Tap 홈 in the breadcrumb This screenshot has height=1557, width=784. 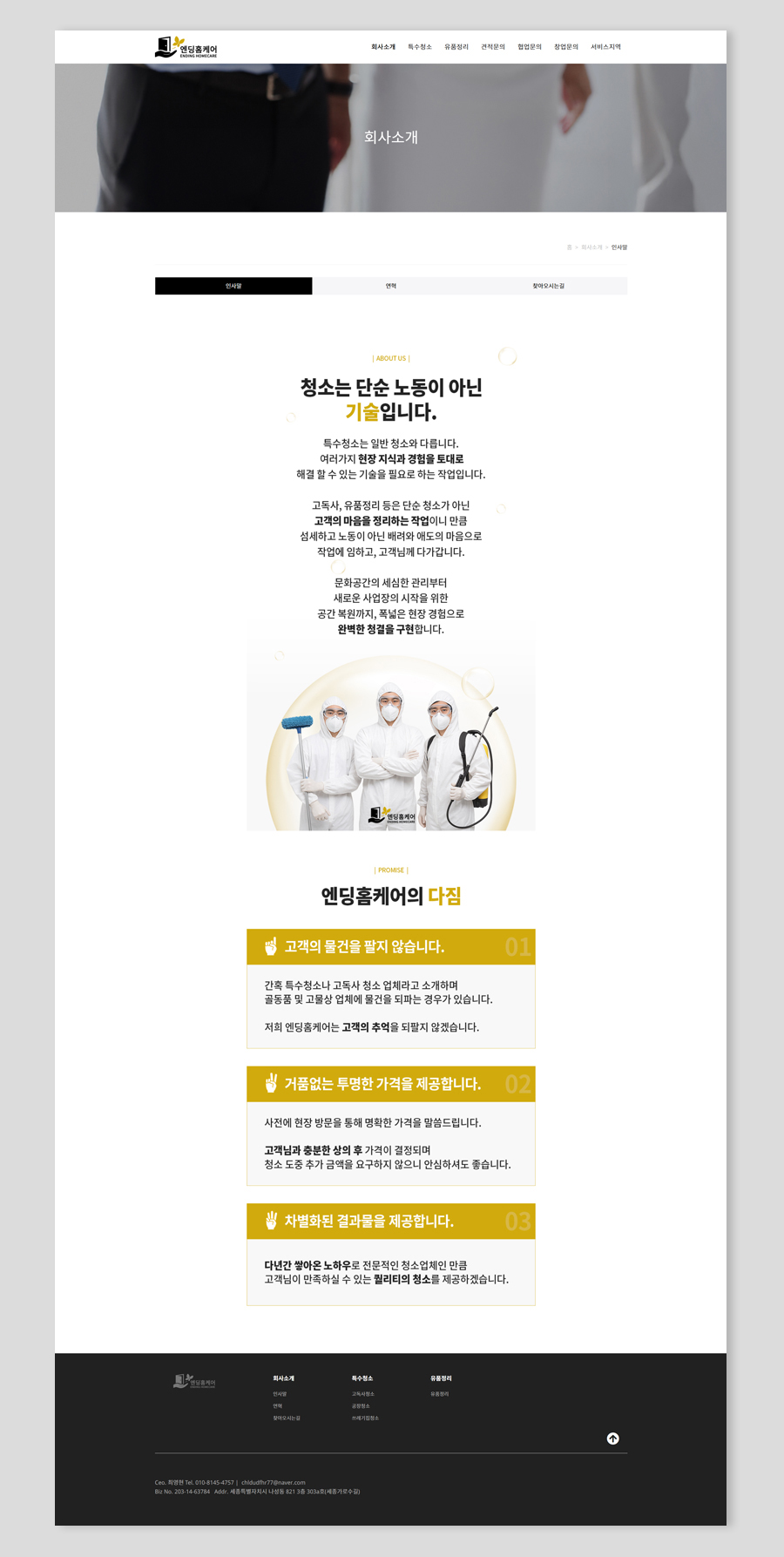pyautogui.click(x=570, y=247)
